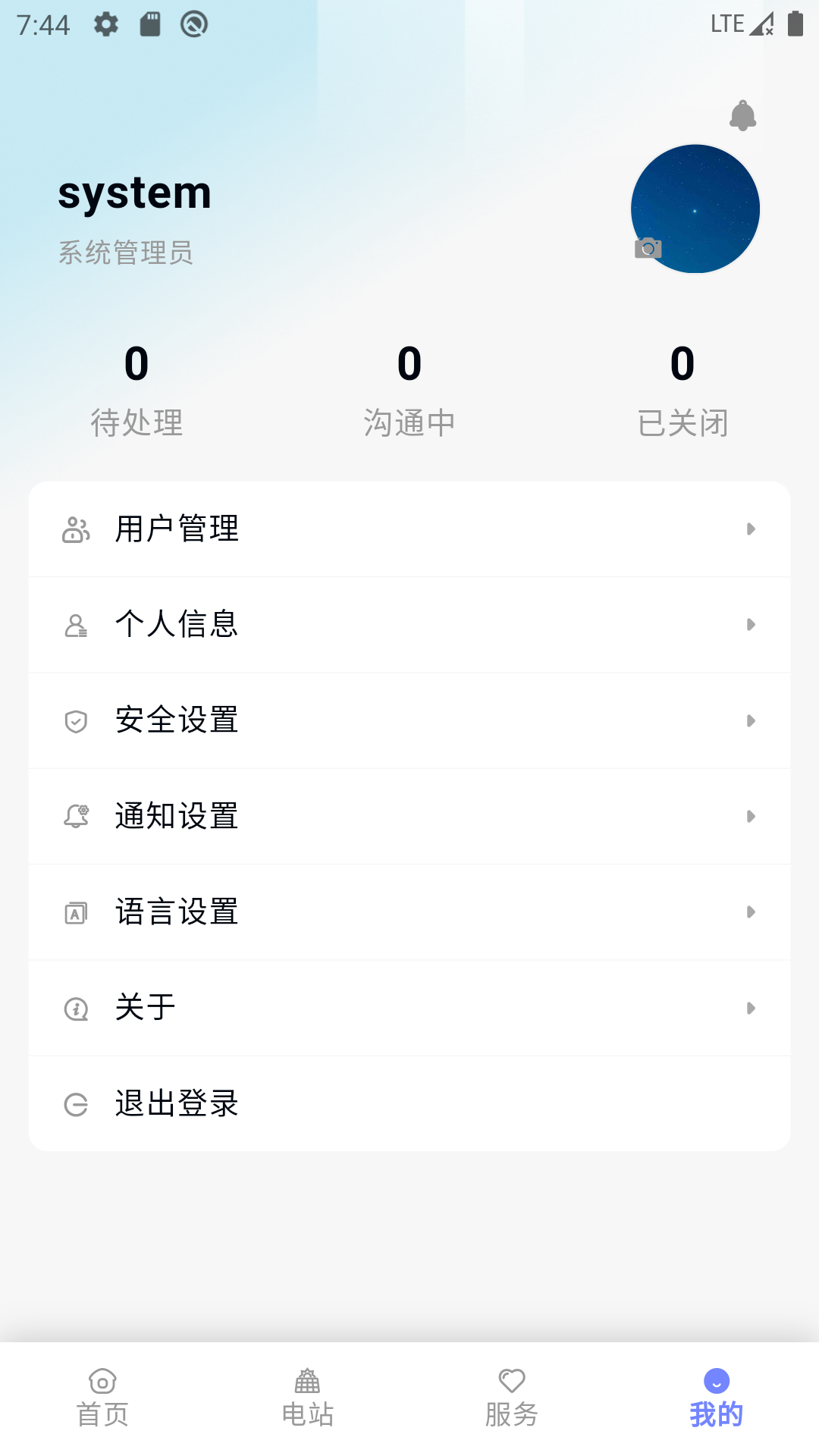Switch to the 服务 service tab

[x=512, y=1398]
